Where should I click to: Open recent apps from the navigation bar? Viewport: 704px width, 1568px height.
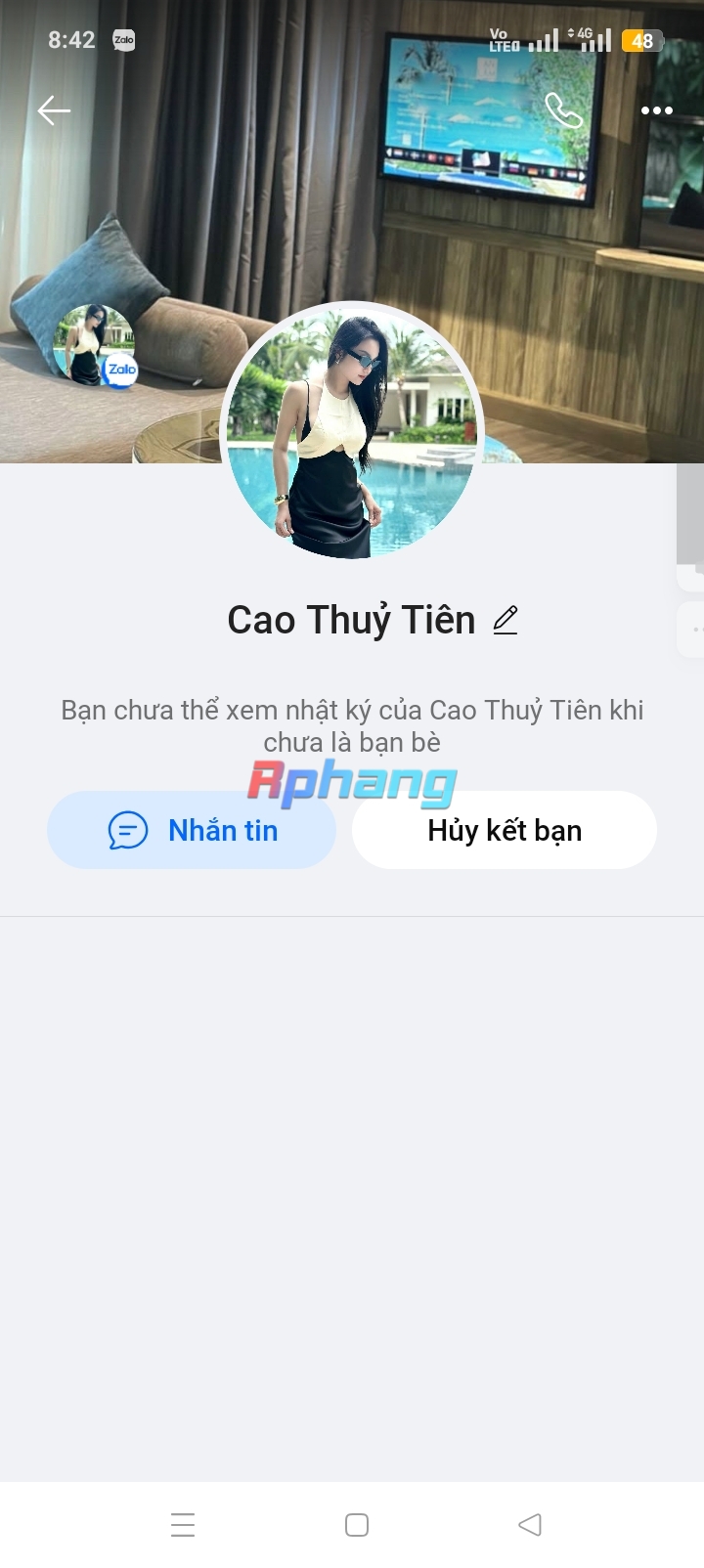(x=183, y=1525)
